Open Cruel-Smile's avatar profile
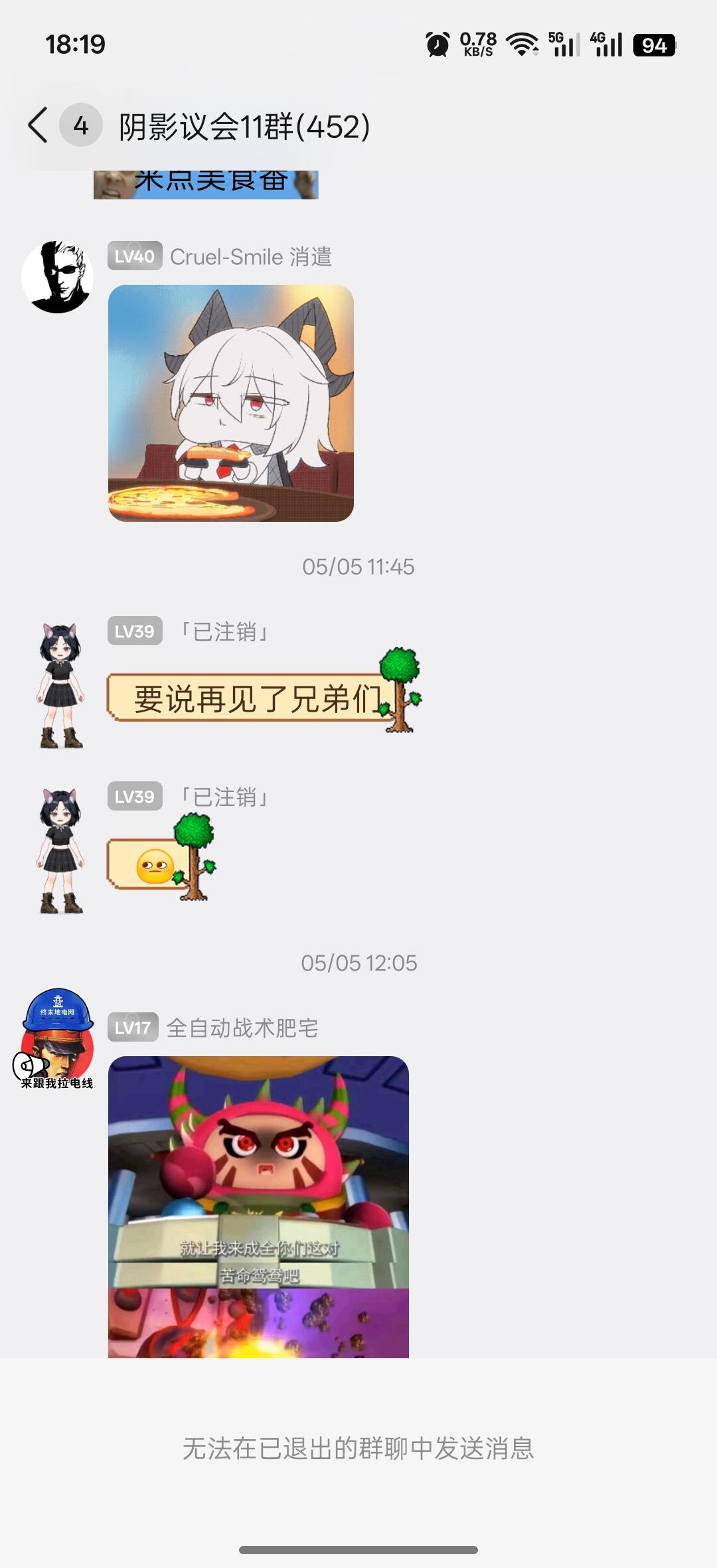 [x=58, y=277]
